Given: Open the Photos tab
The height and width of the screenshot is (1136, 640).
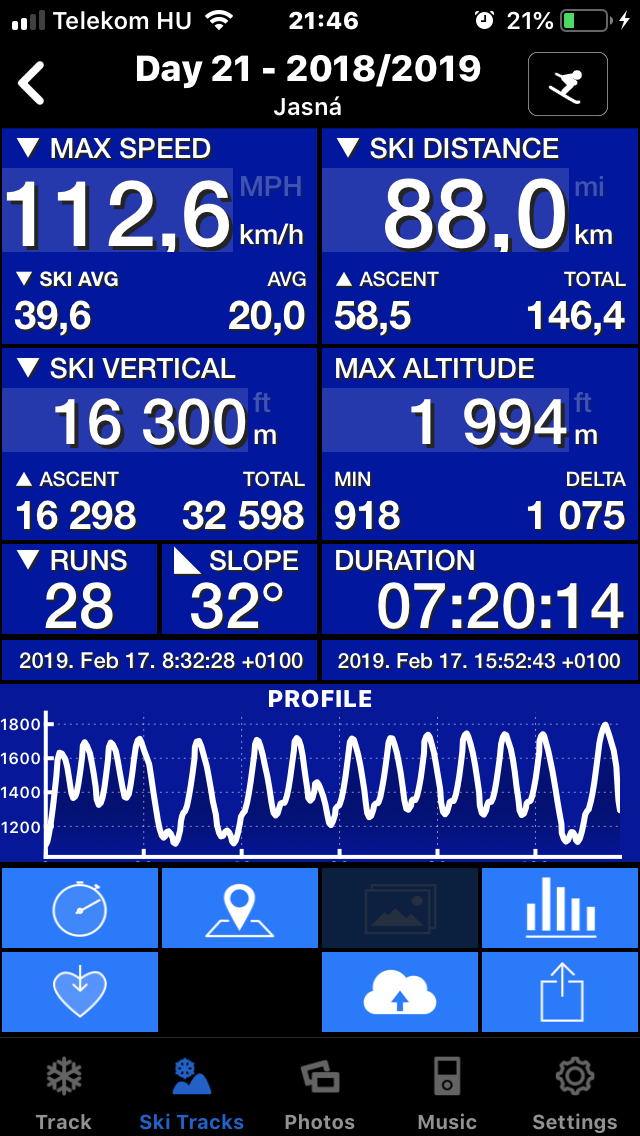Looking at the screenshot, I should pyautogui.click(x=320, y=1092).
